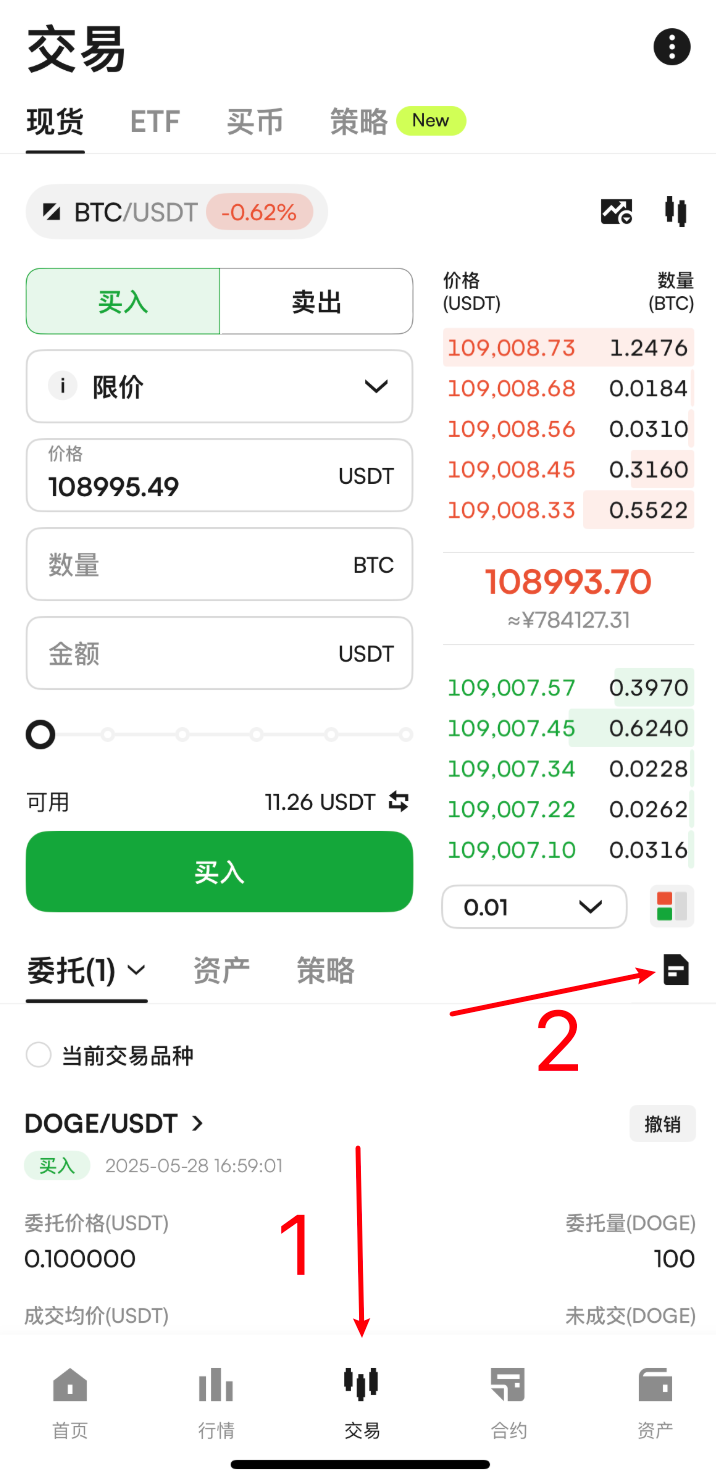Tap the green 买入 submit button
This screenshot has width=716, height=1476.
coord(219,872)
